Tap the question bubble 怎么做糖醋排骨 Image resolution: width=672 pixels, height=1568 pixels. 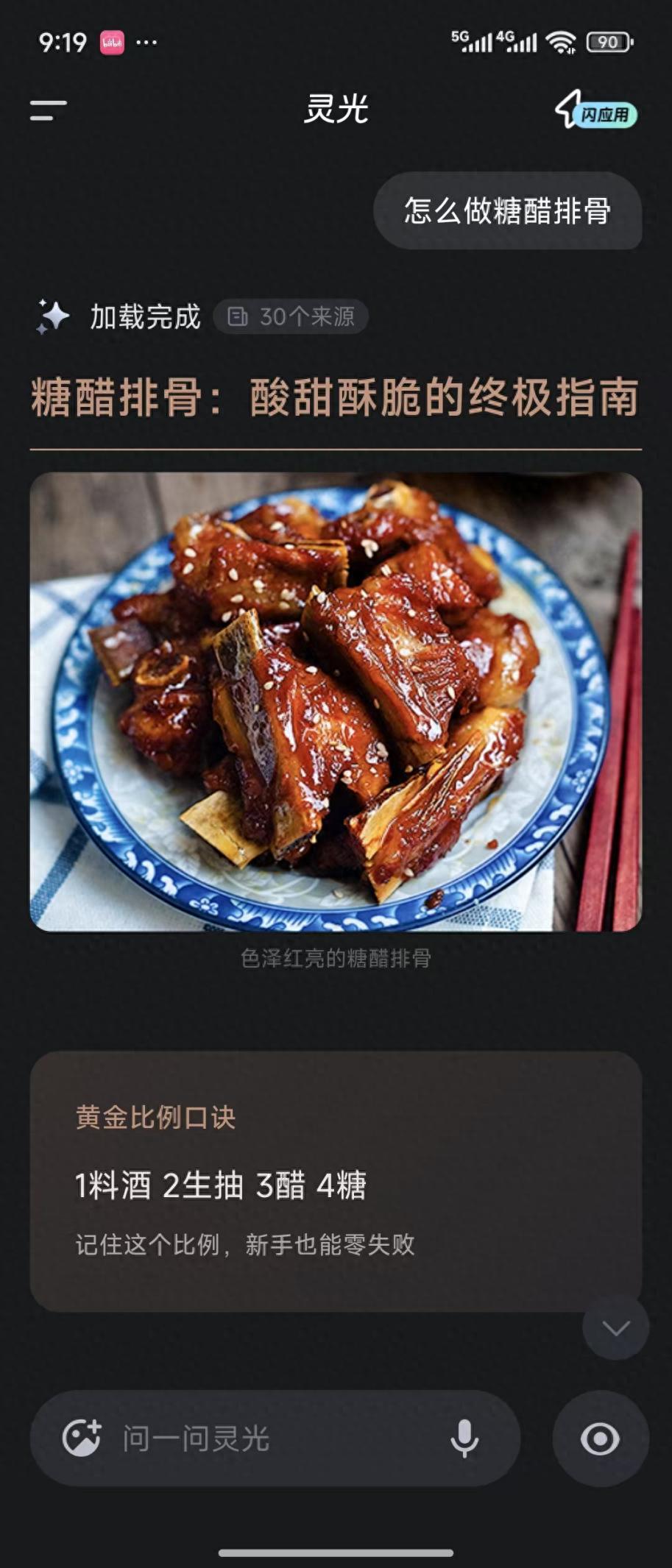[x=511, y=212]
